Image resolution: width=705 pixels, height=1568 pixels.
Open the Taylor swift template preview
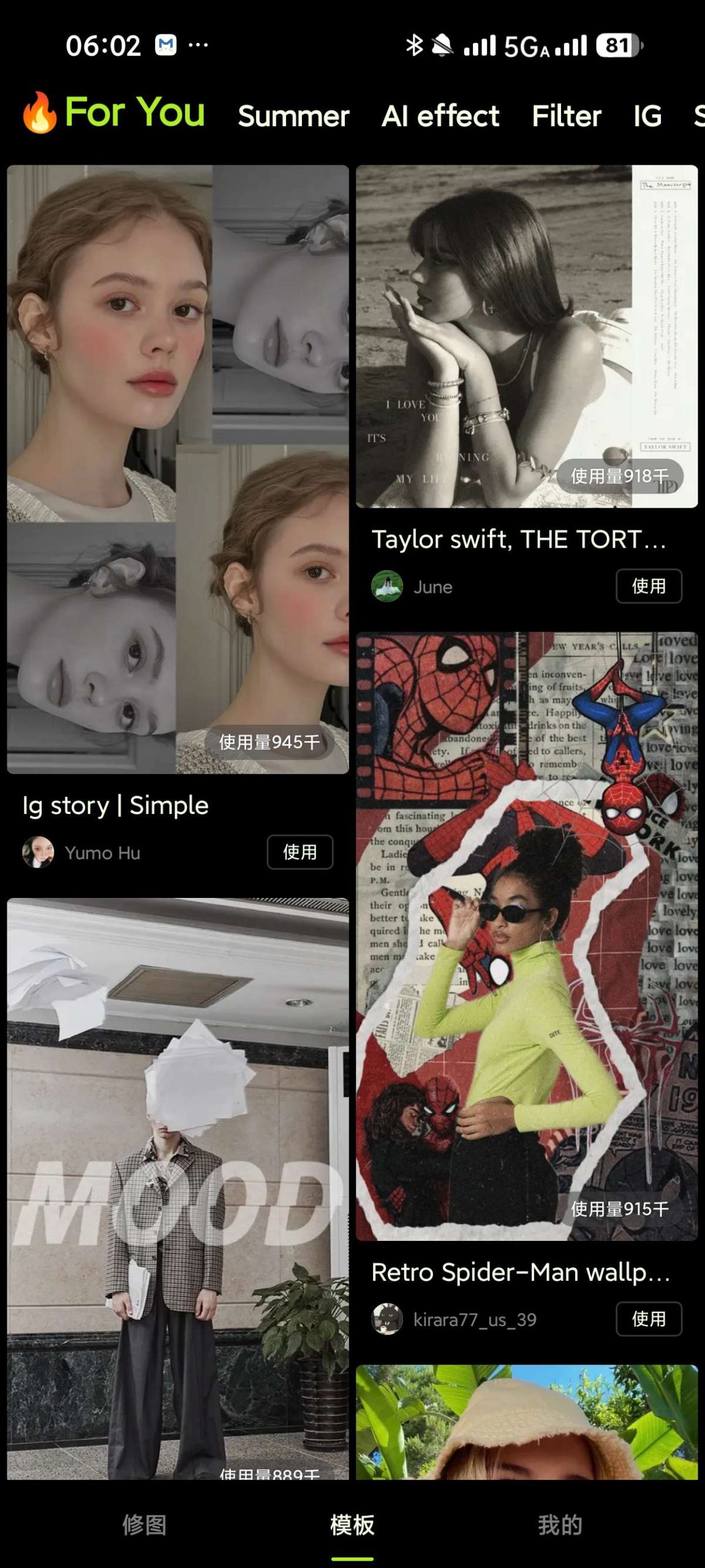point(527,336)
